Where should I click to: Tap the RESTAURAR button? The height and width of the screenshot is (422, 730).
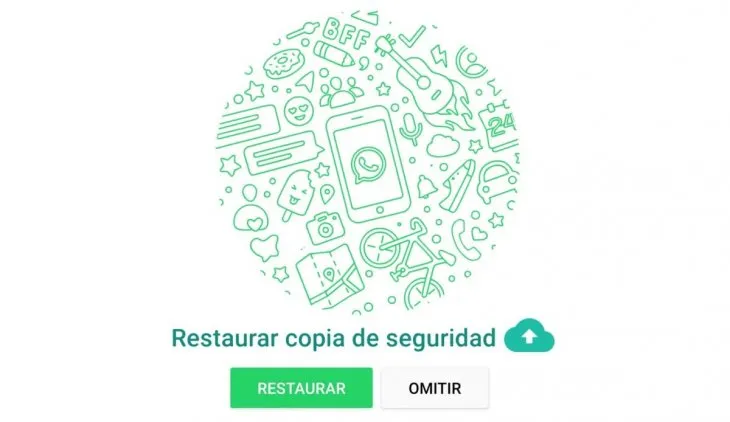[301, 388]
